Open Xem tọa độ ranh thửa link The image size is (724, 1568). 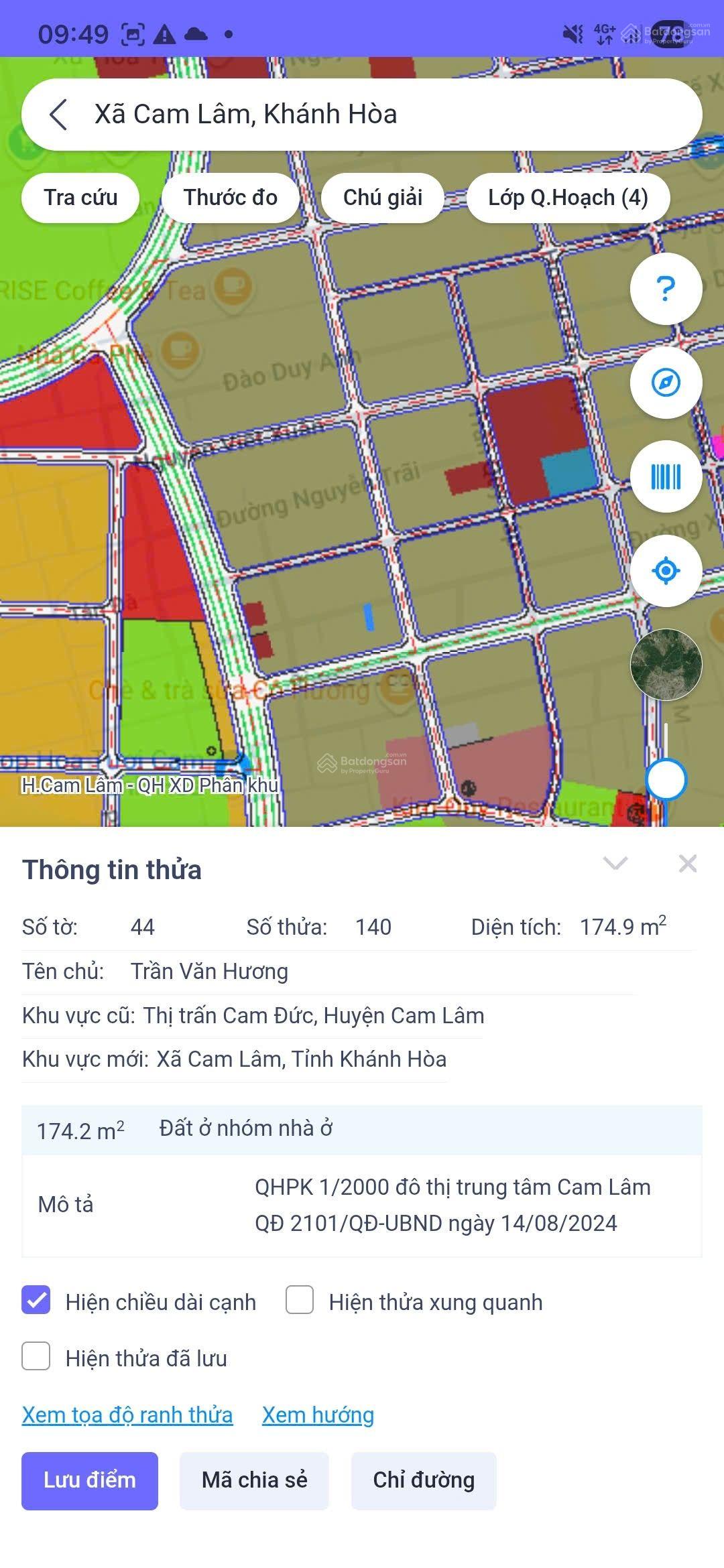(126, 1415)
